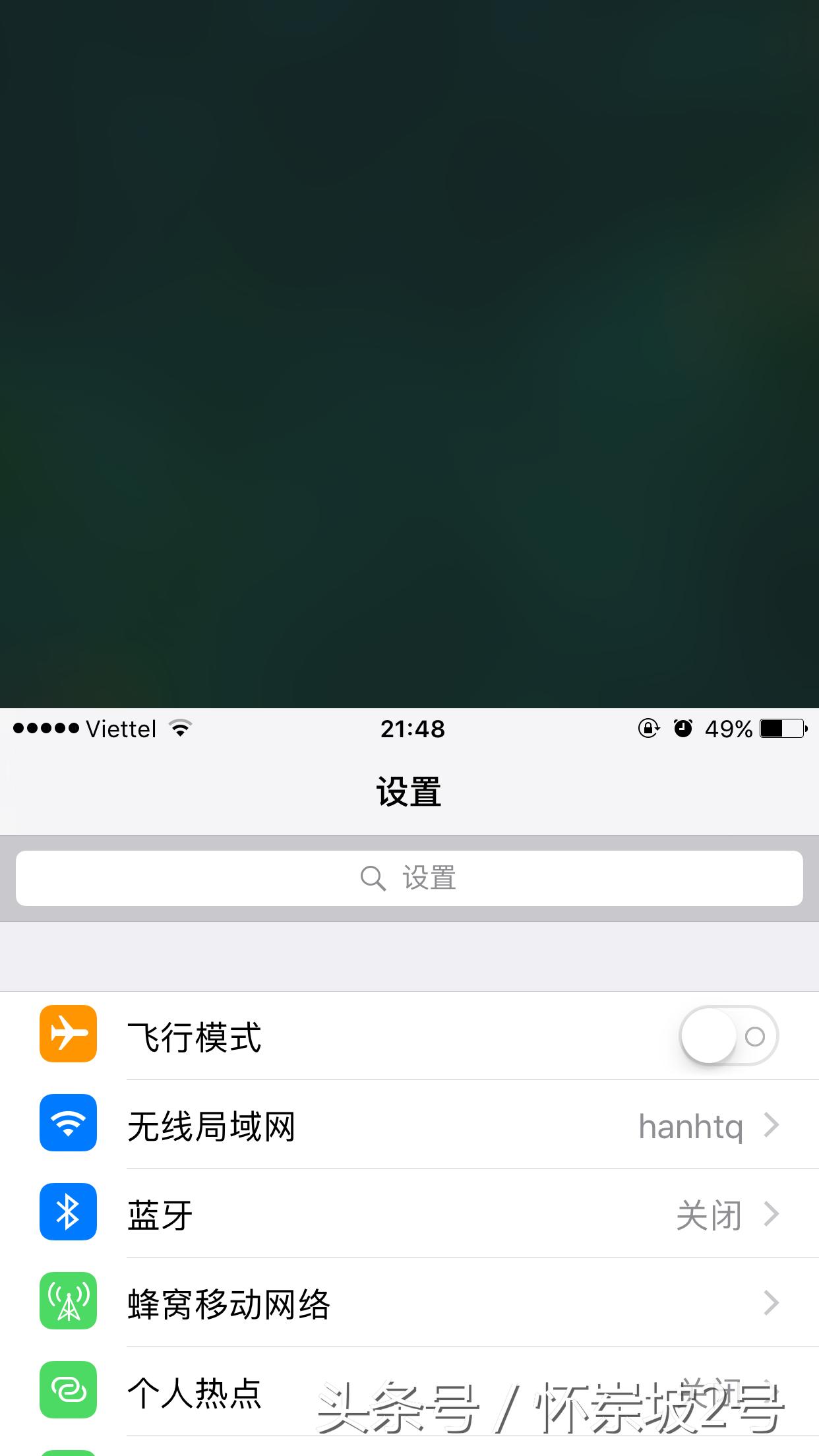Click the cellular network antenna icon
The image size is (819, 1456).
(68, 1302)
